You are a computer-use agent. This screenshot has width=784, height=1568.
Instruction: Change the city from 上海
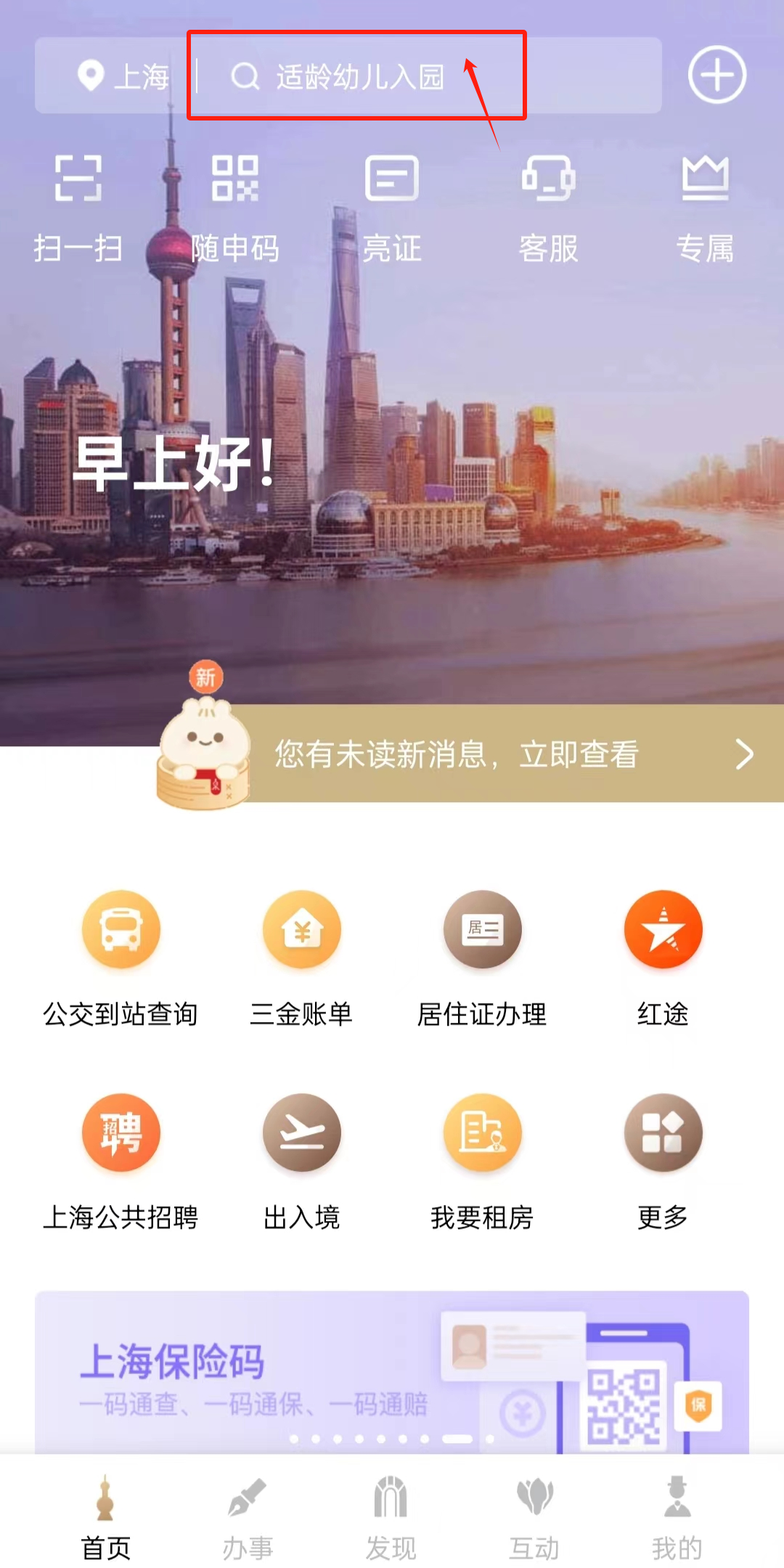click(123, 76)
